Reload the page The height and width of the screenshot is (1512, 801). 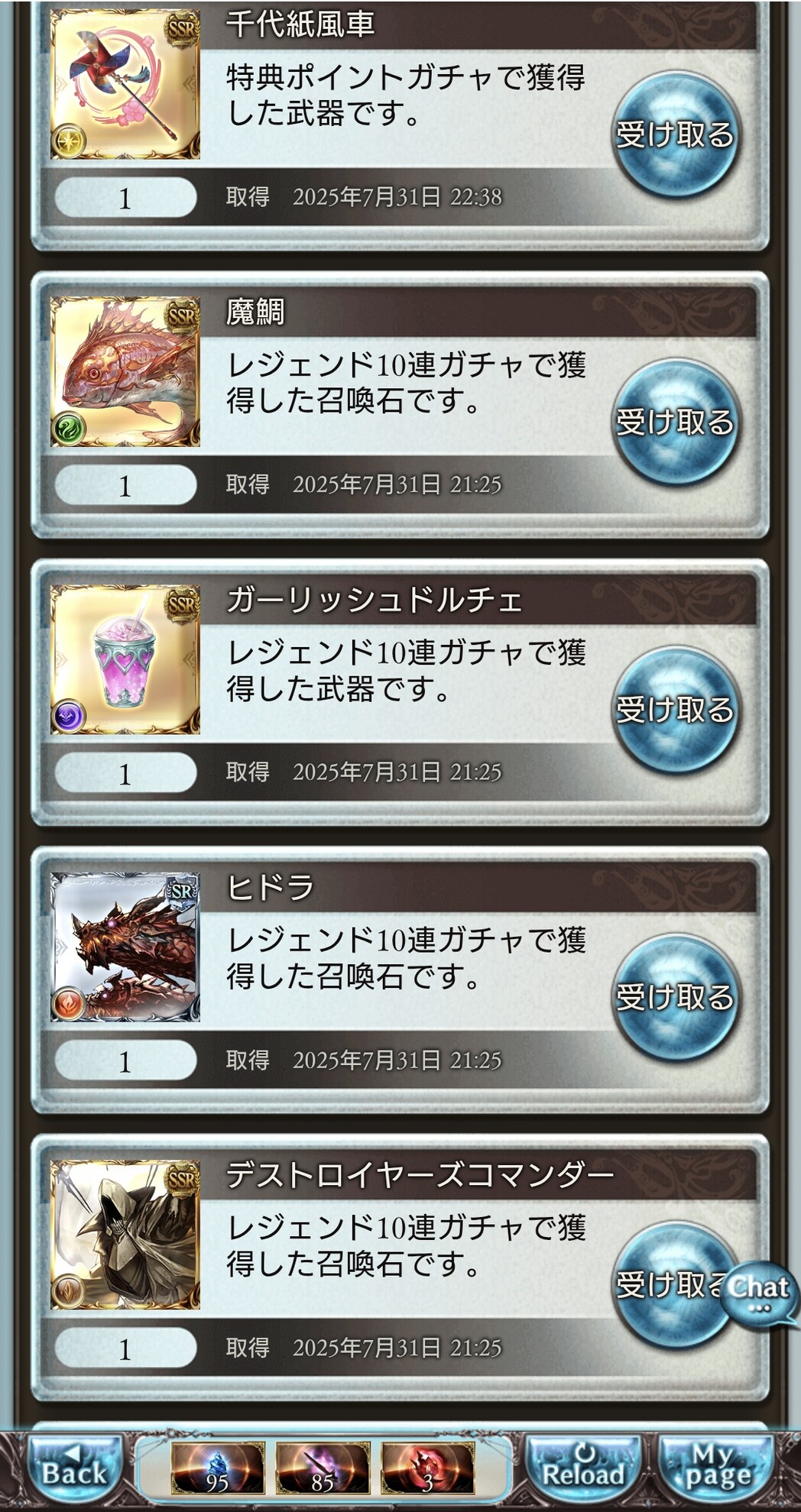click(x=582, y=1466)
